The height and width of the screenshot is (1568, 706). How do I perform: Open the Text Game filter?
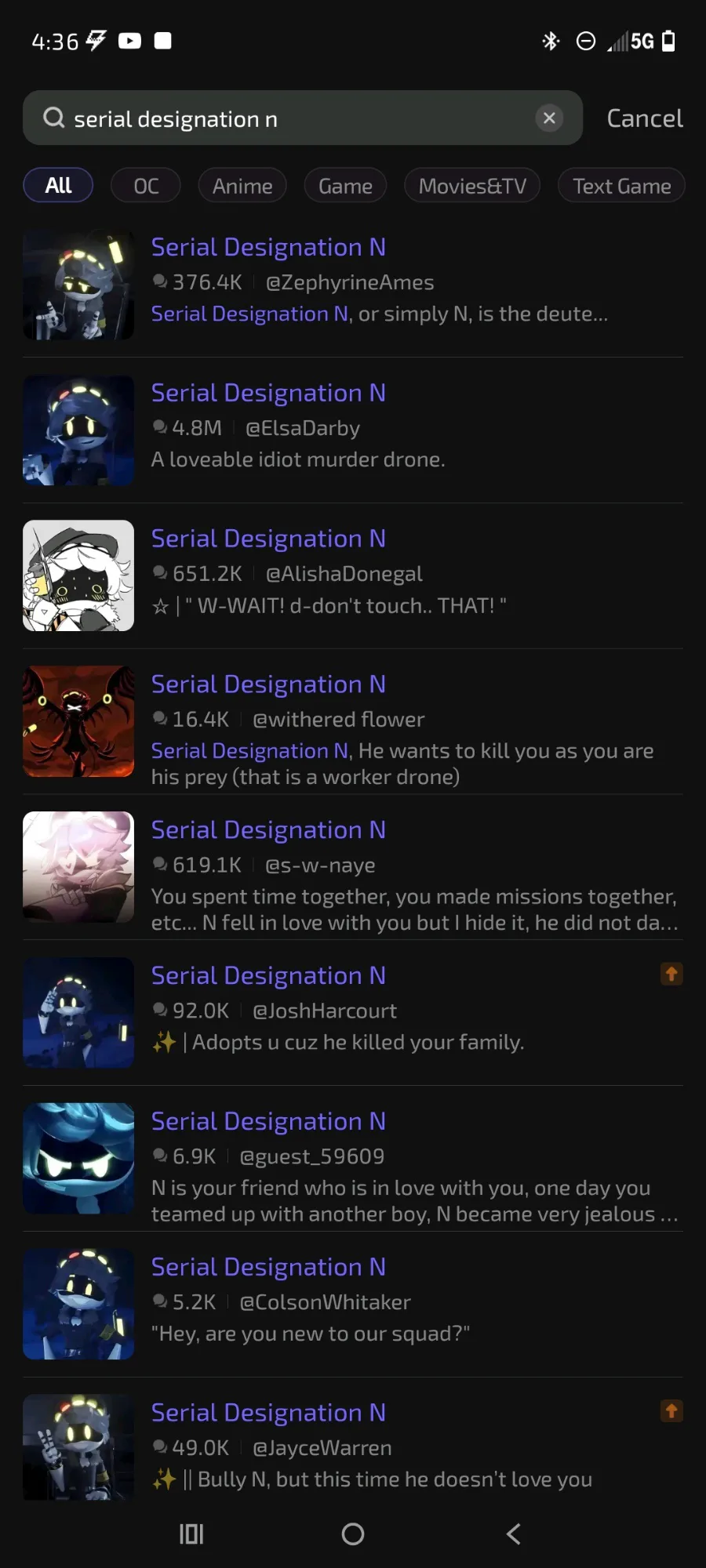pyautogui.click(x=621, y=186)
